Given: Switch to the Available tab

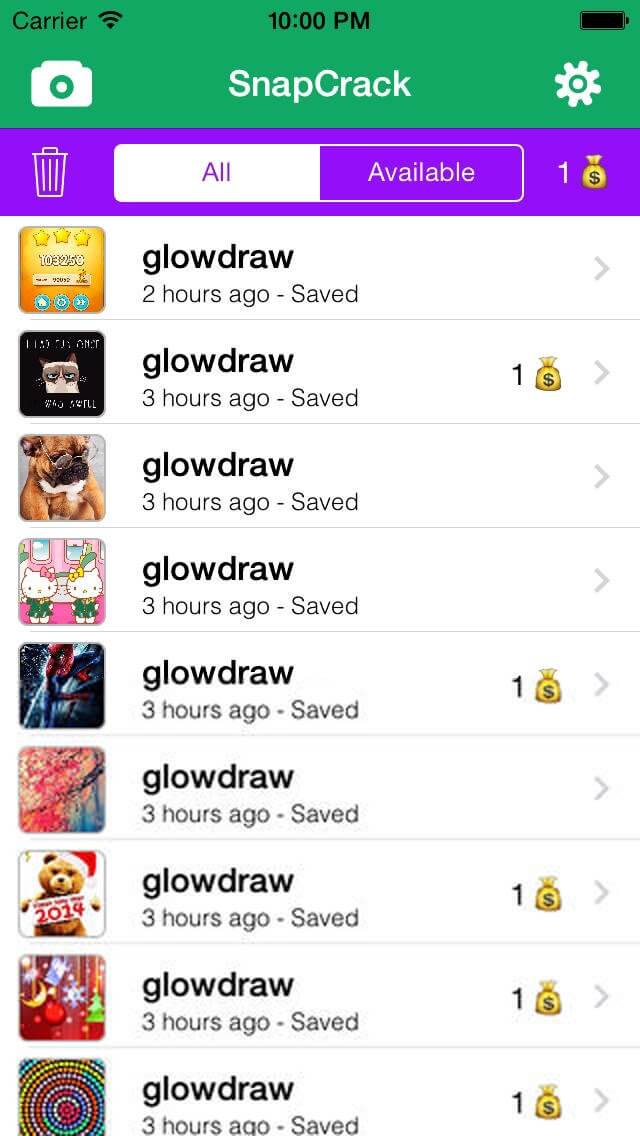Looking at the screenshot, I should 421,172.
